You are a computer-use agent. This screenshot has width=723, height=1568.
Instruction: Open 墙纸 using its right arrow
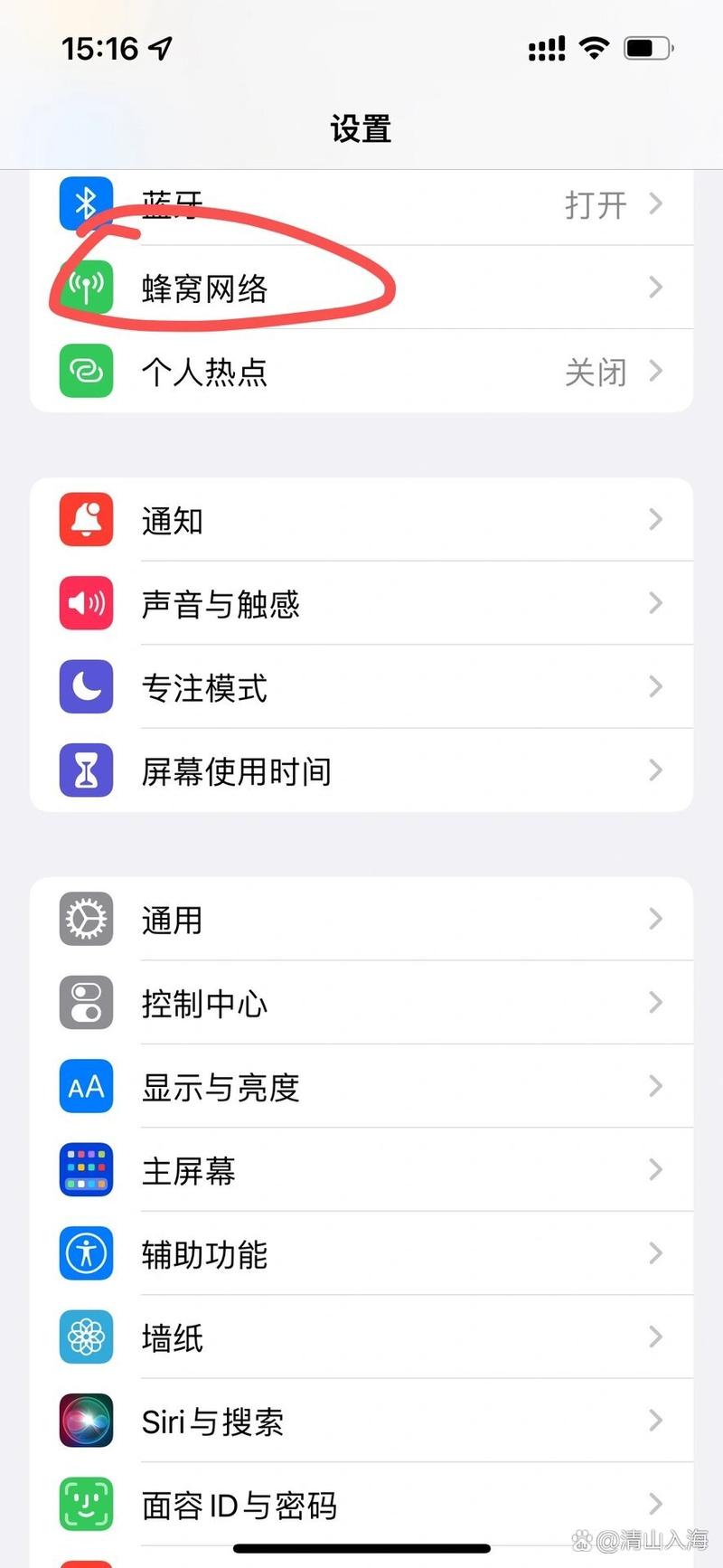(655, 1337)
